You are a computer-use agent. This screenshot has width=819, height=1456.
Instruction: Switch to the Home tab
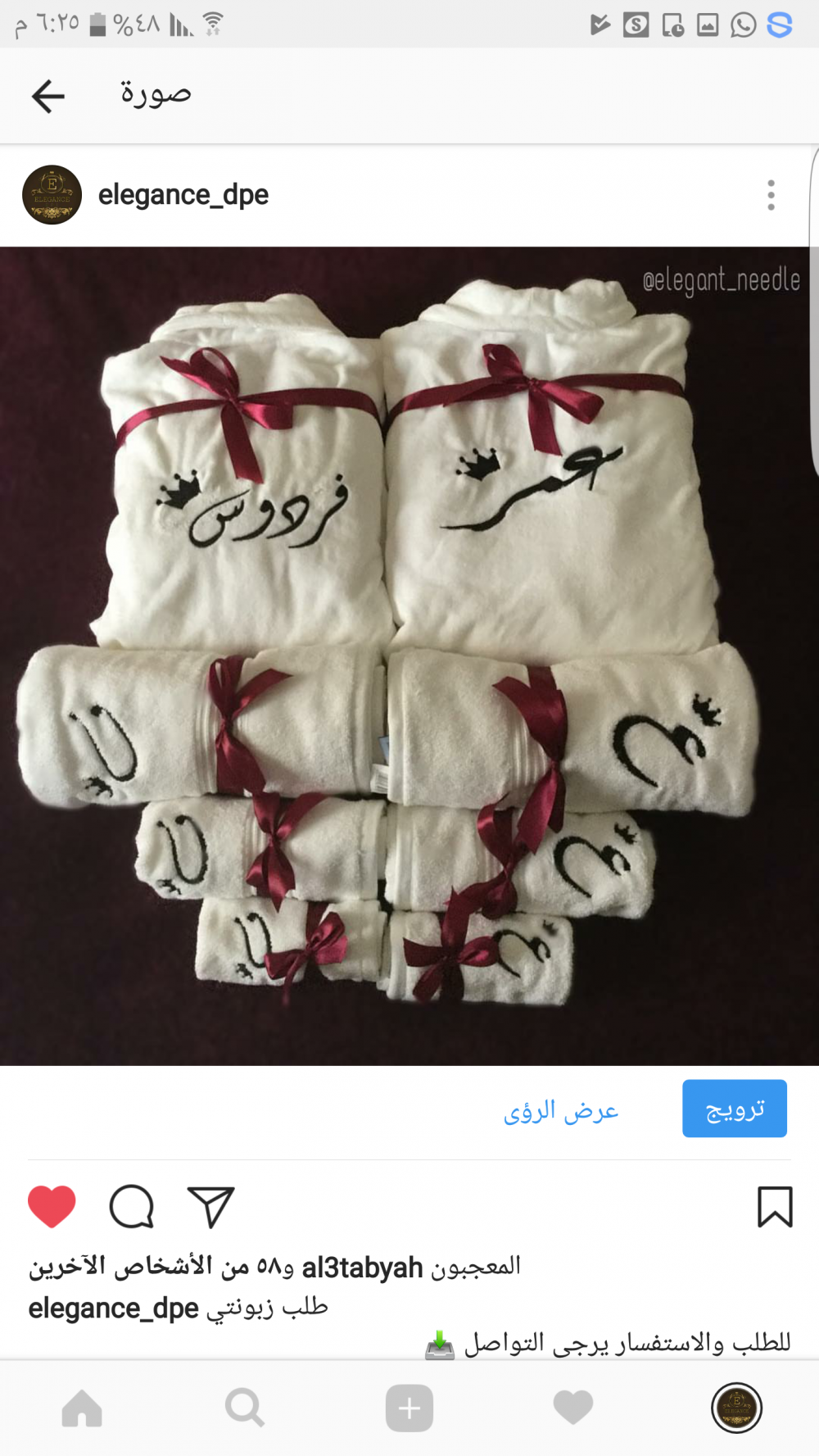82,1408
